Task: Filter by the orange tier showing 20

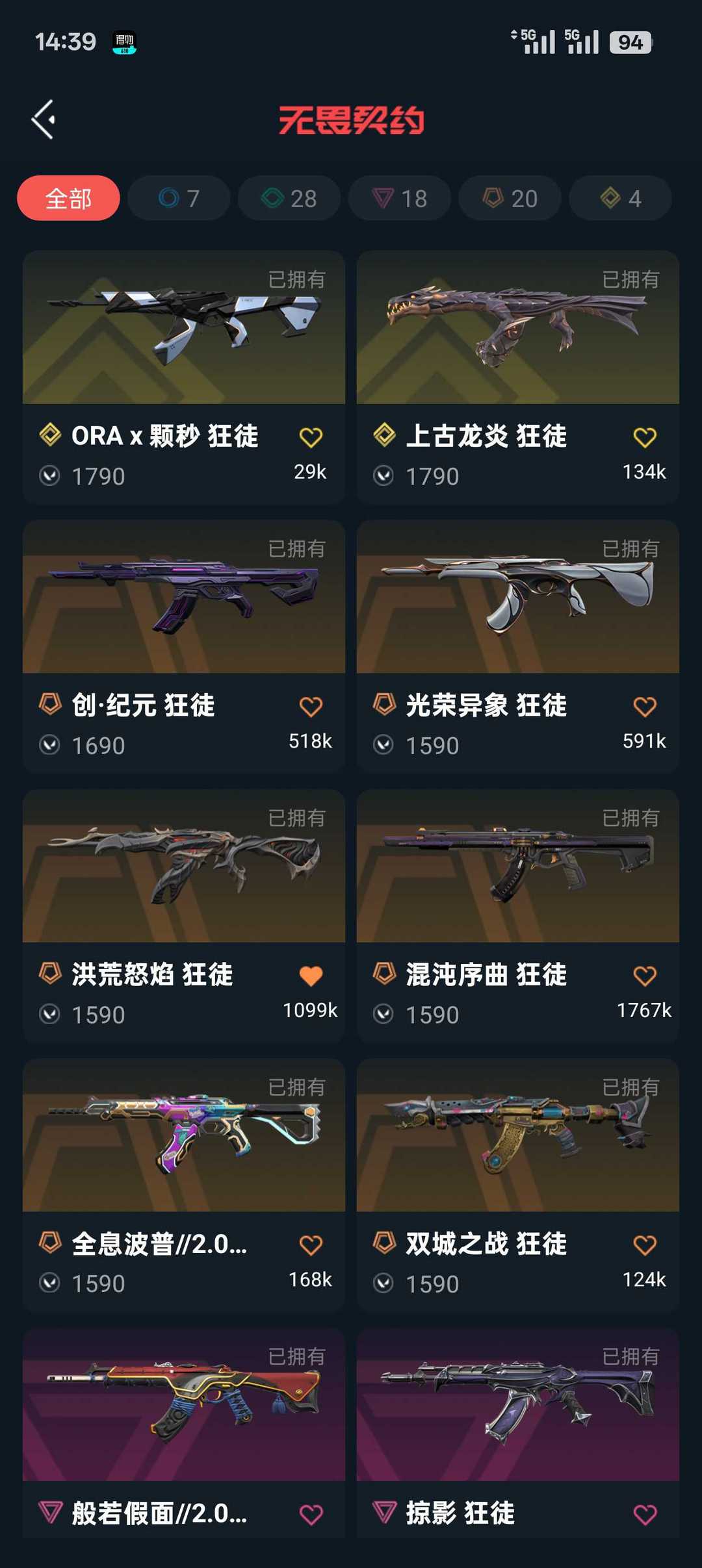Action: (x=510, y=198)
